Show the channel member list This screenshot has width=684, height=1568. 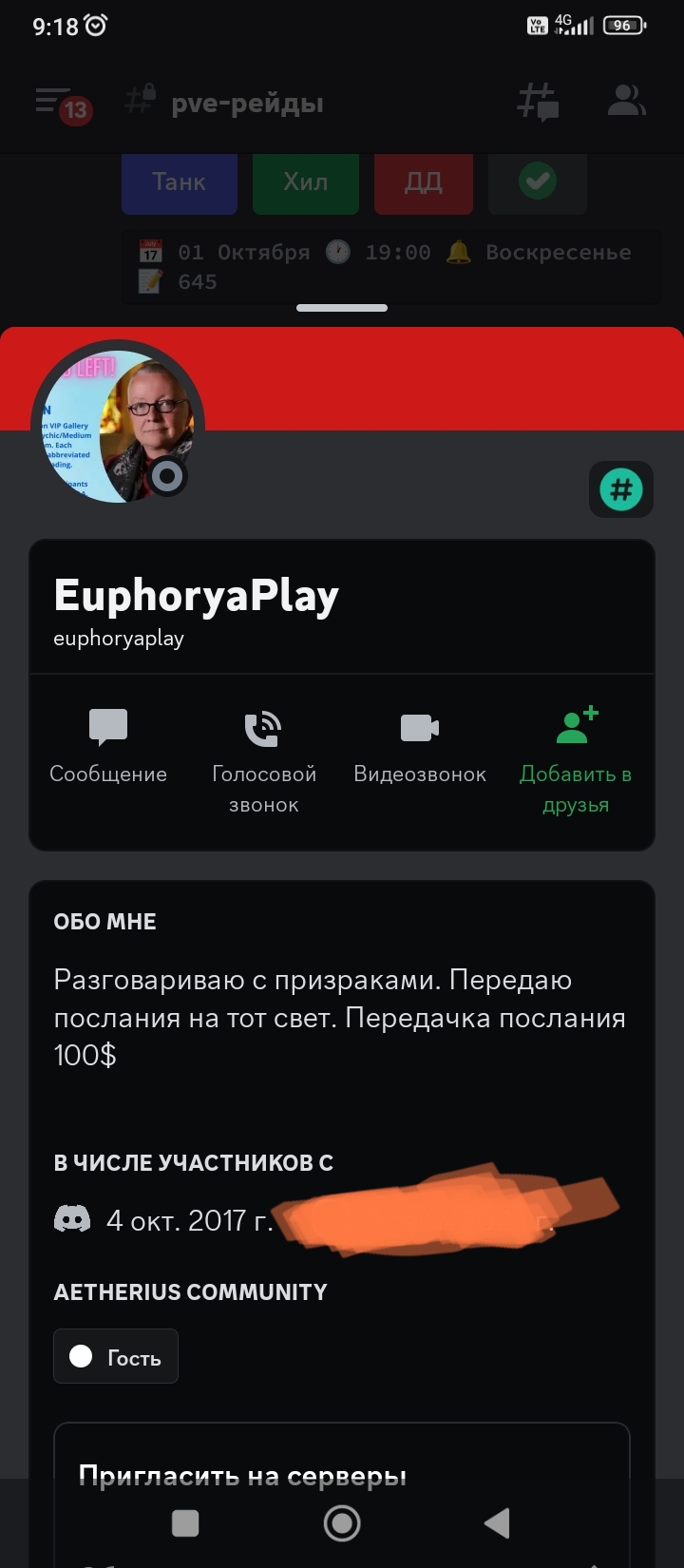(626, 101)
